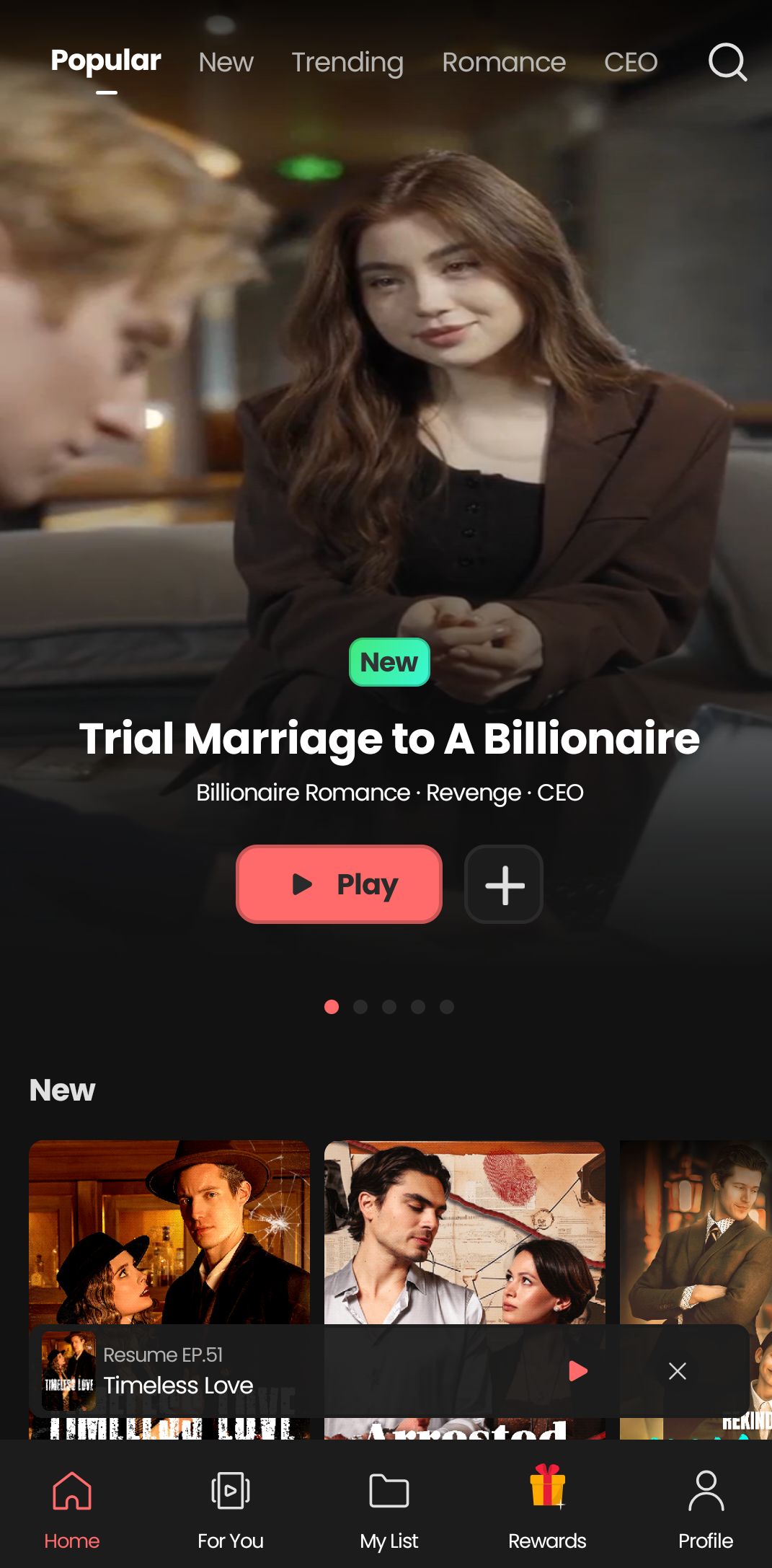Viewport: 772px width, 1568px height.
Task: Switch to the Trending tab
Action: click(x=347, y=63)
